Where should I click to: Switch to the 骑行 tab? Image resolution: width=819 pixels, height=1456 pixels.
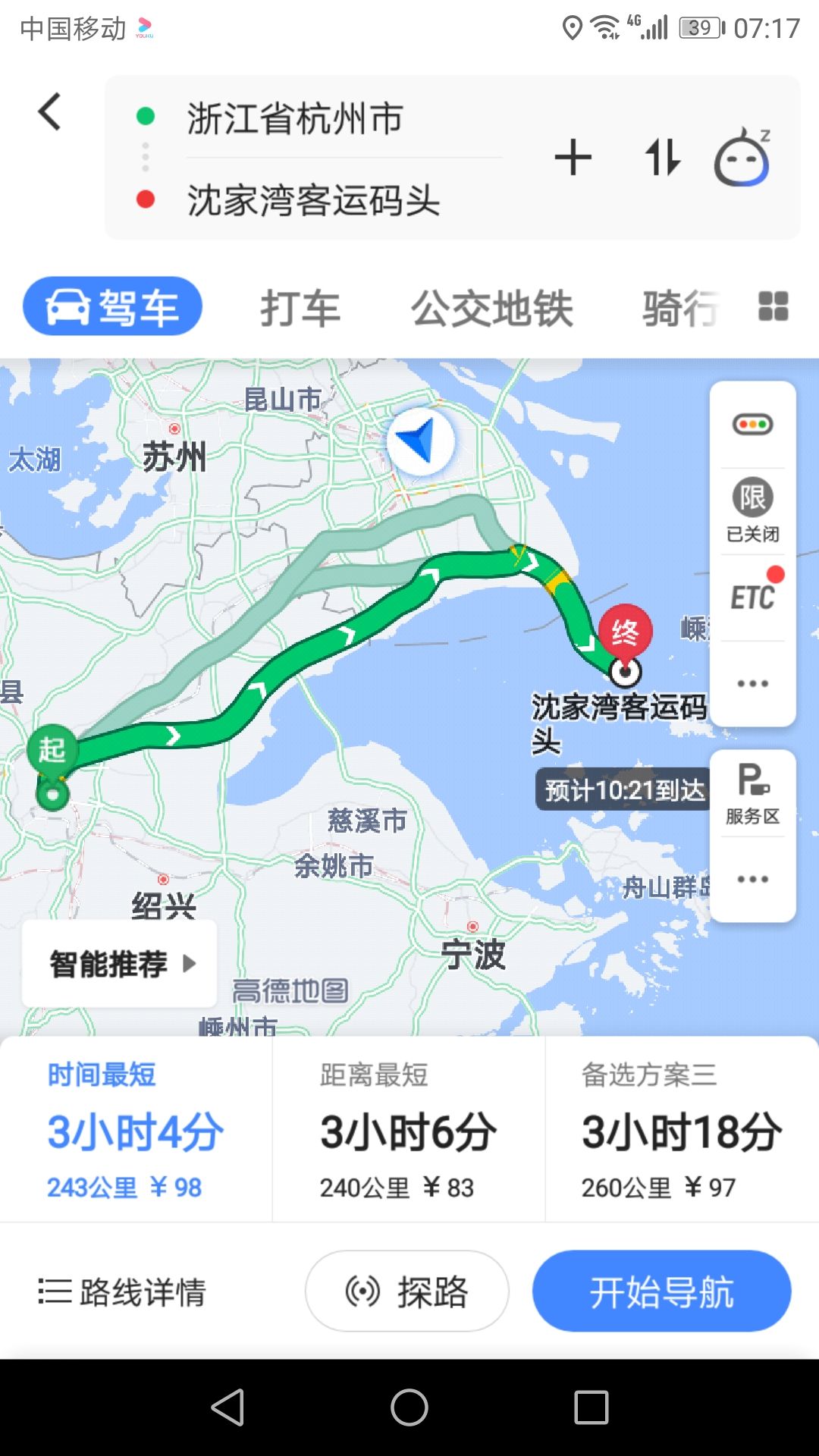[680, 309]
